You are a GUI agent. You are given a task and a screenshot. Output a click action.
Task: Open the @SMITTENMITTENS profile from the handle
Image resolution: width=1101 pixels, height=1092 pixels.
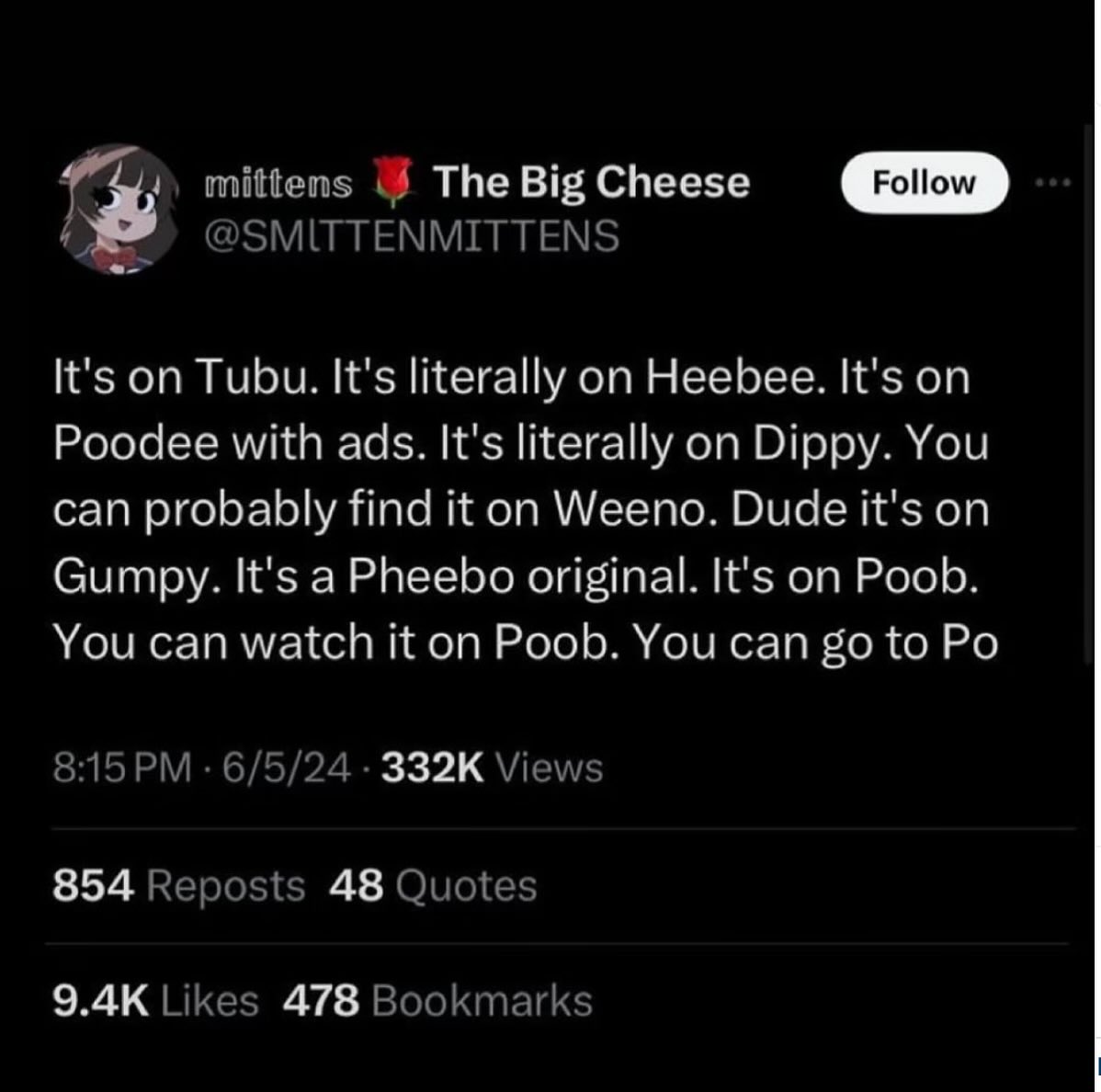411,235
